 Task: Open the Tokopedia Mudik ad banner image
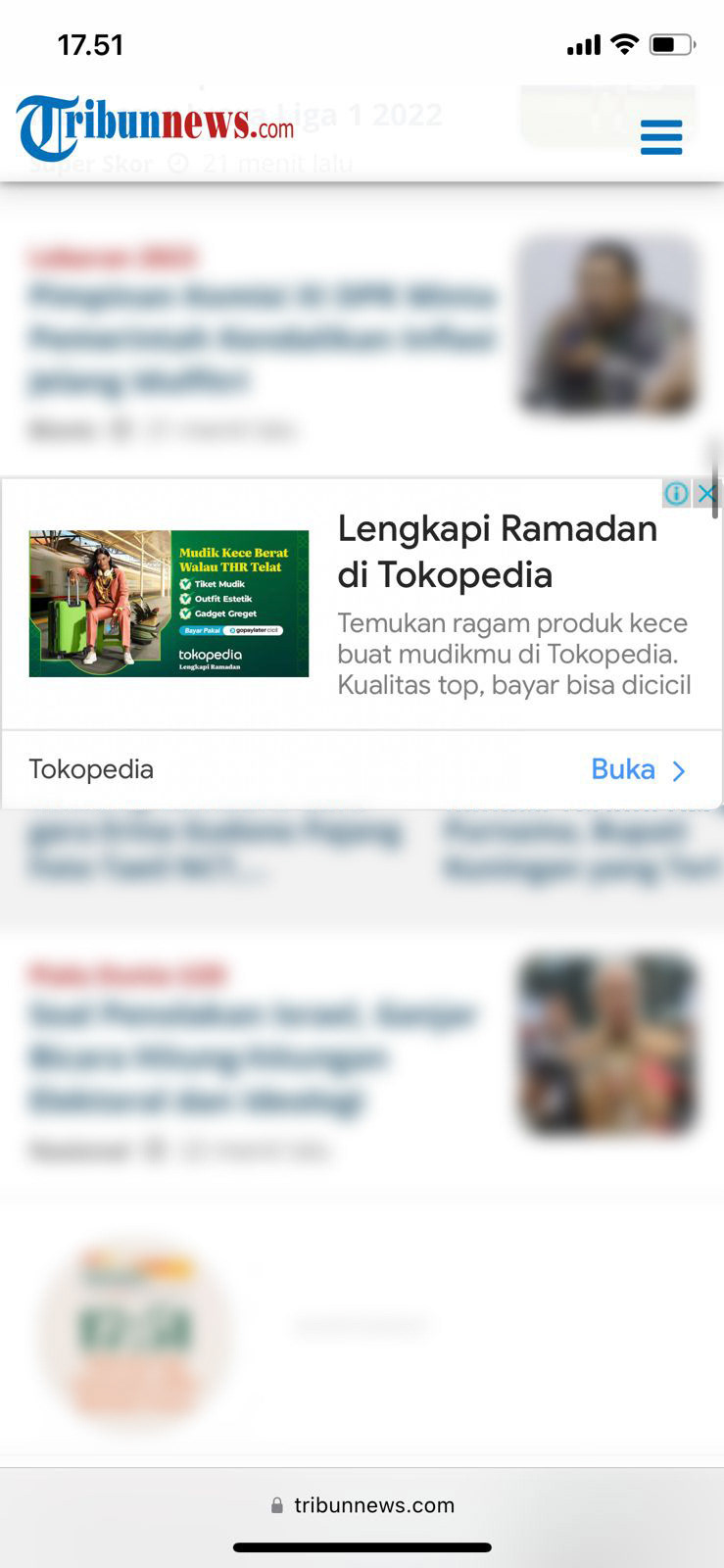(x=169, y=604)
